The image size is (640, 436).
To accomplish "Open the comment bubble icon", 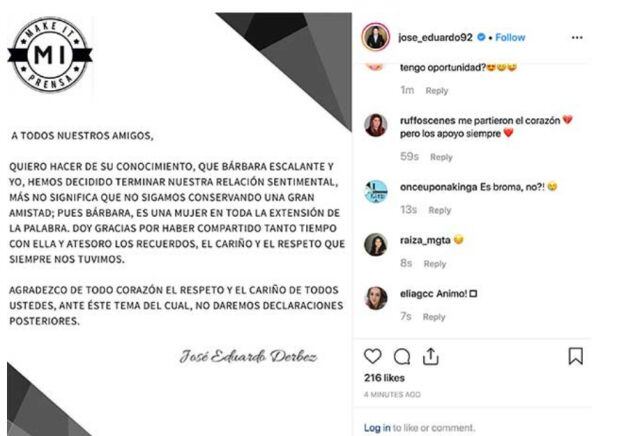I will (x=402, y=356).
